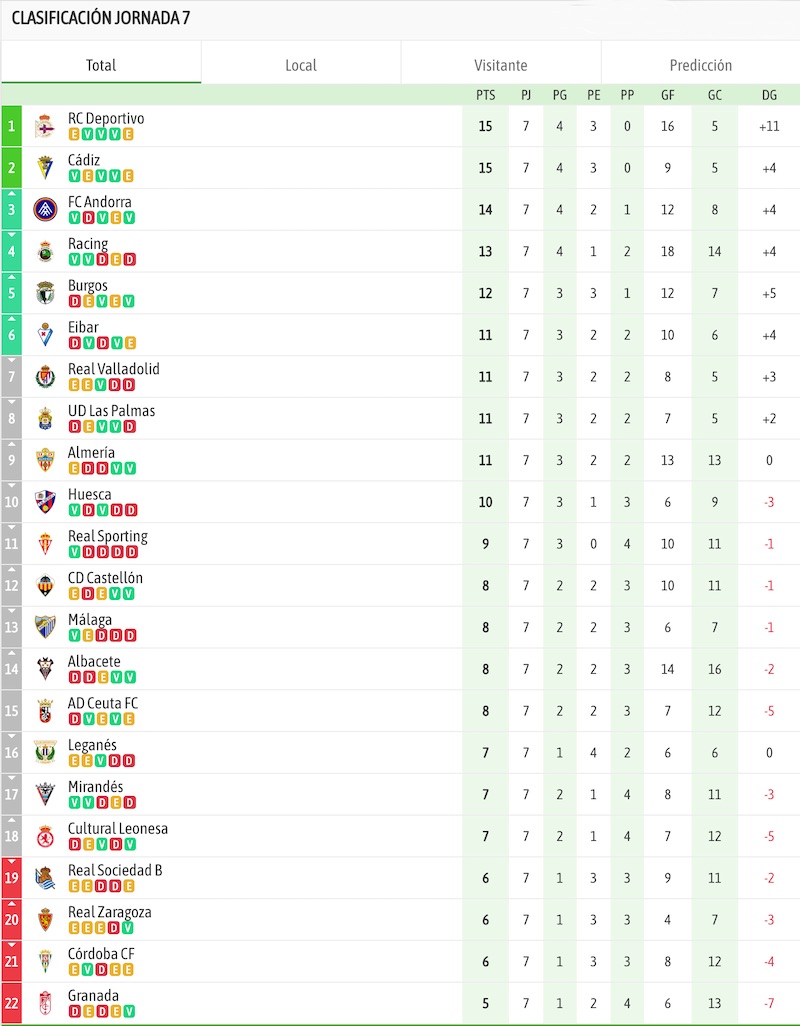Screen dimensions: 800x1026
Task: Open the Predicción tab
Action: coord(700,65)
